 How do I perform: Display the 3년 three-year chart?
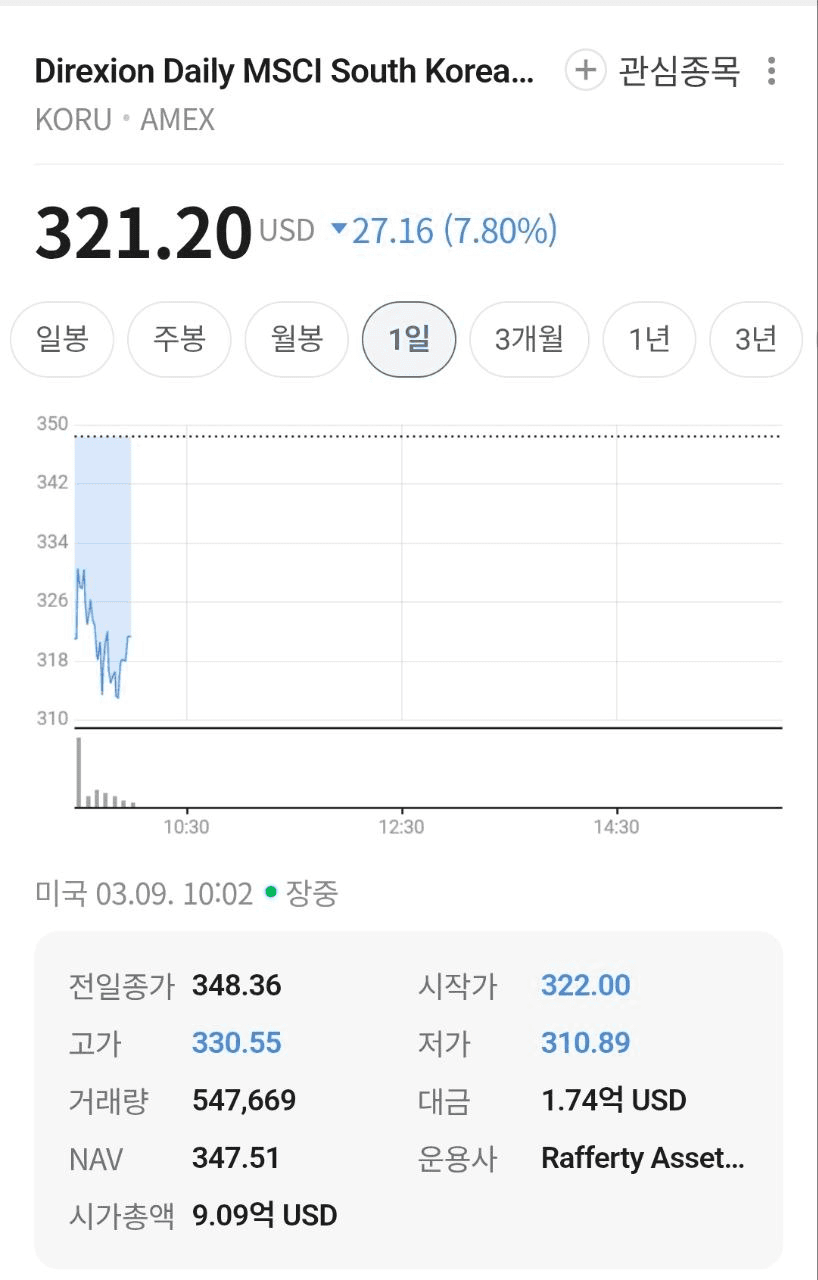(x=756, y=339)
